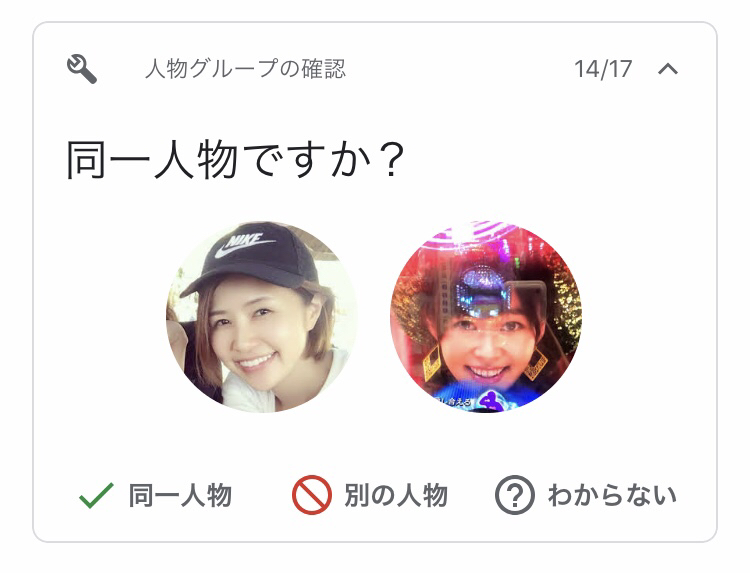The image size is (750, 573).
Task: Confirm 同一人物 for these faces
Action: 156,495
